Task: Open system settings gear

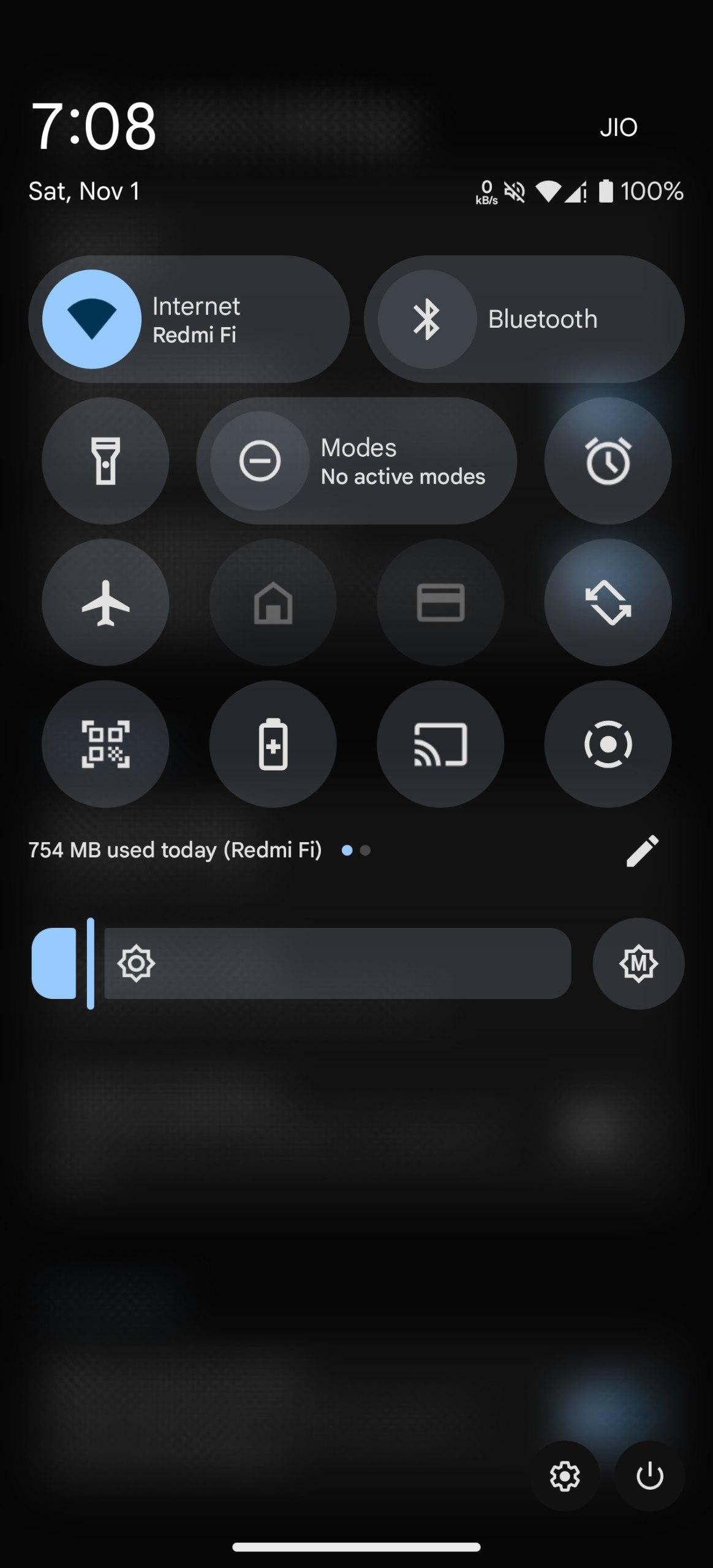Action: [x=564, y=1476]
